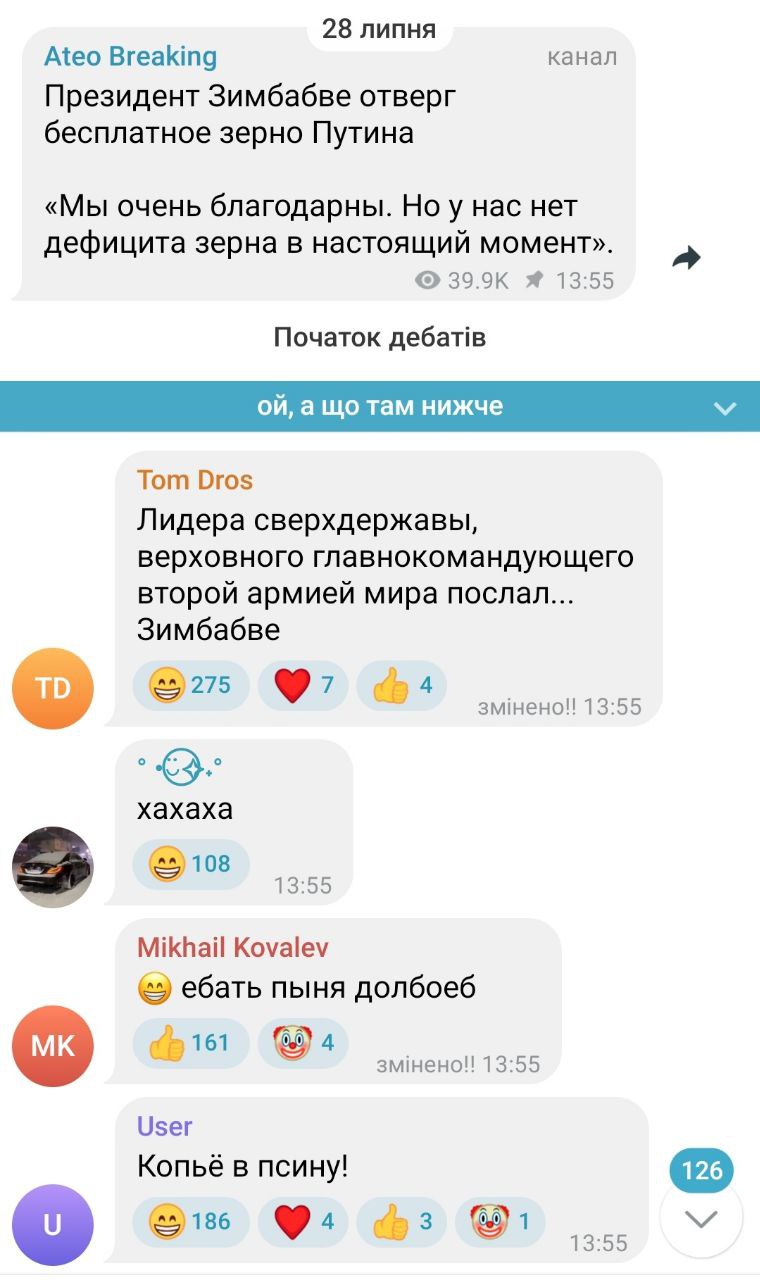Jump to the latest messages via down arrow
Screen dimensions: 760x1280
point(702,1218)
